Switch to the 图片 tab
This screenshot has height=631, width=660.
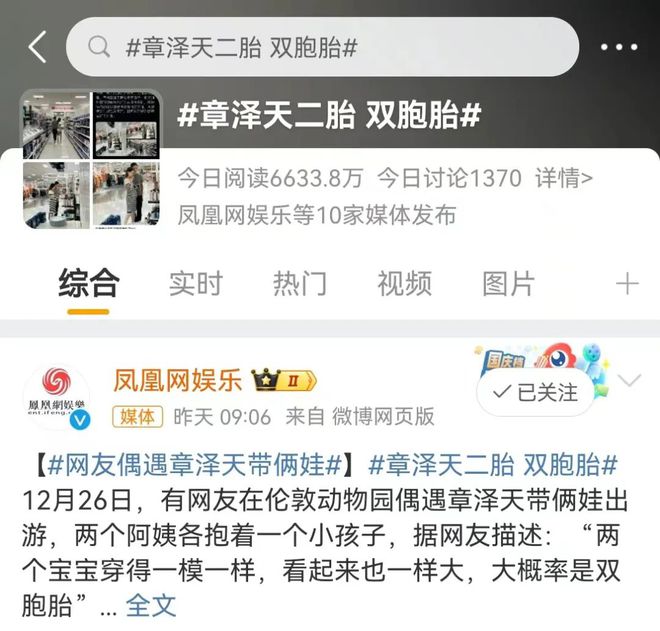[508, 284]
